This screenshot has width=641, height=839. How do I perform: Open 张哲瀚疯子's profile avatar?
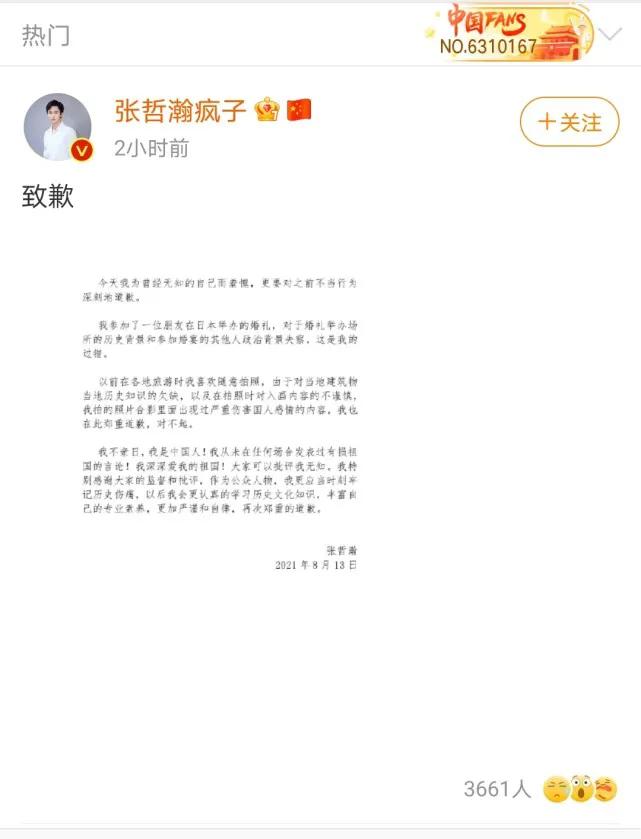coord(57,127)
